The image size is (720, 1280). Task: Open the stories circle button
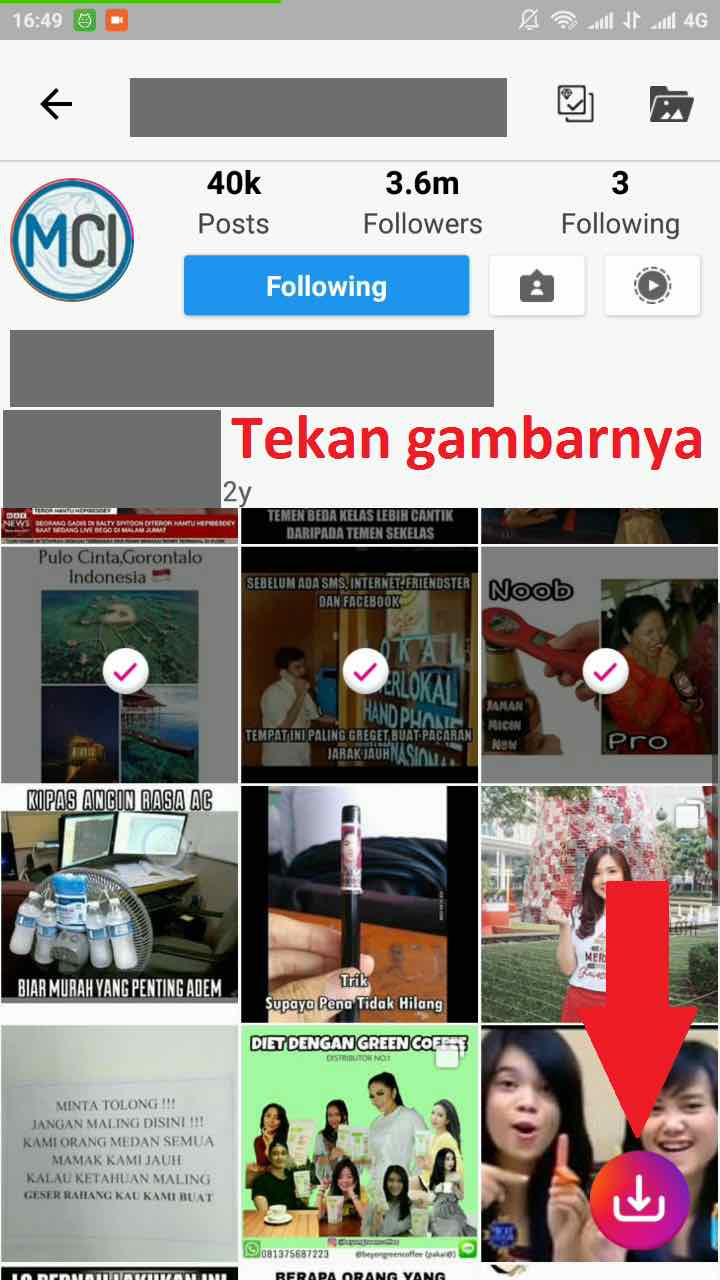(x=652, y=286)
